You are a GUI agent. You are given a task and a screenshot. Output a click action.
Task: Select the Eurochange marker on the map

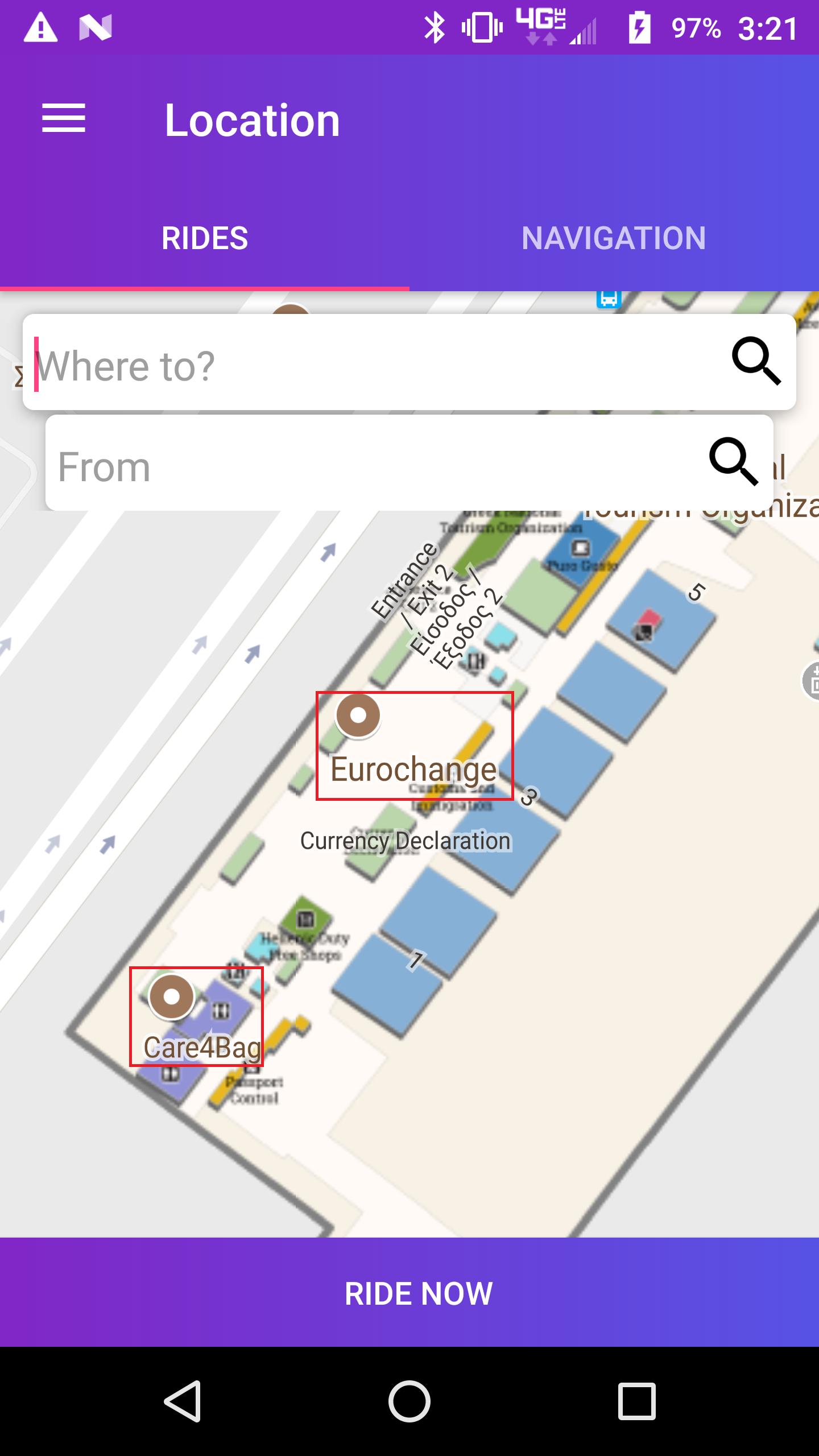pos(358,715)
